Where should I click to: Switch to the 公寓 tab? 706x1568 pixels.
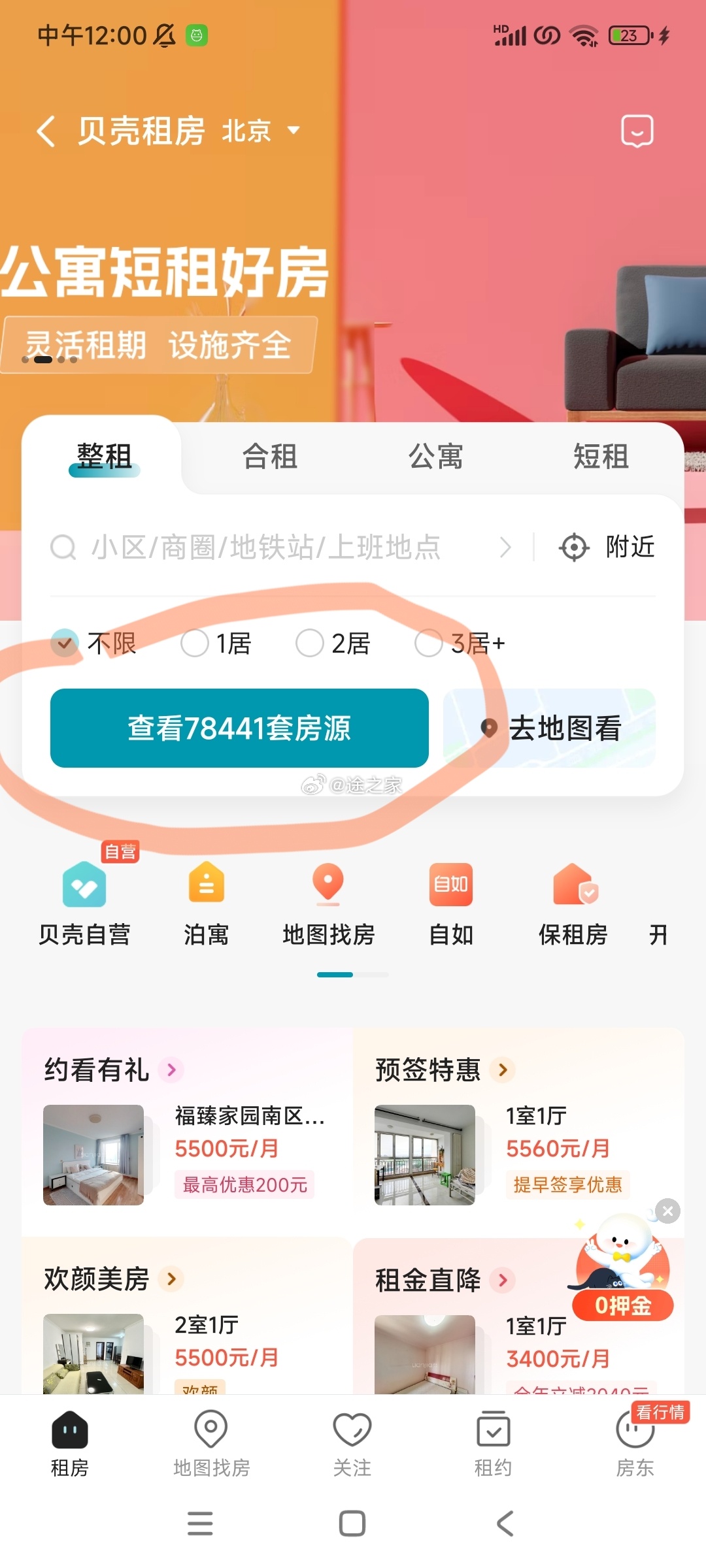point(435,456)
